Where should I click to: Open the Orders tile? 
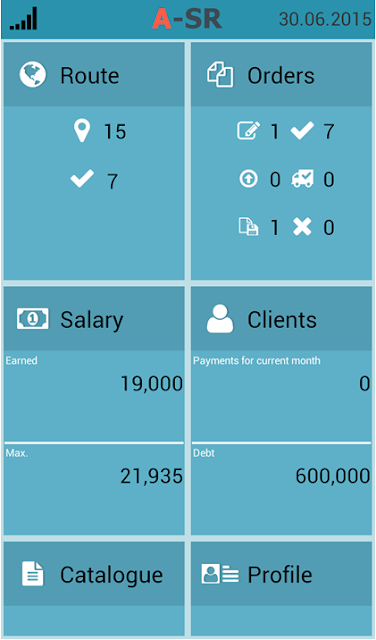tap(281, 161)
